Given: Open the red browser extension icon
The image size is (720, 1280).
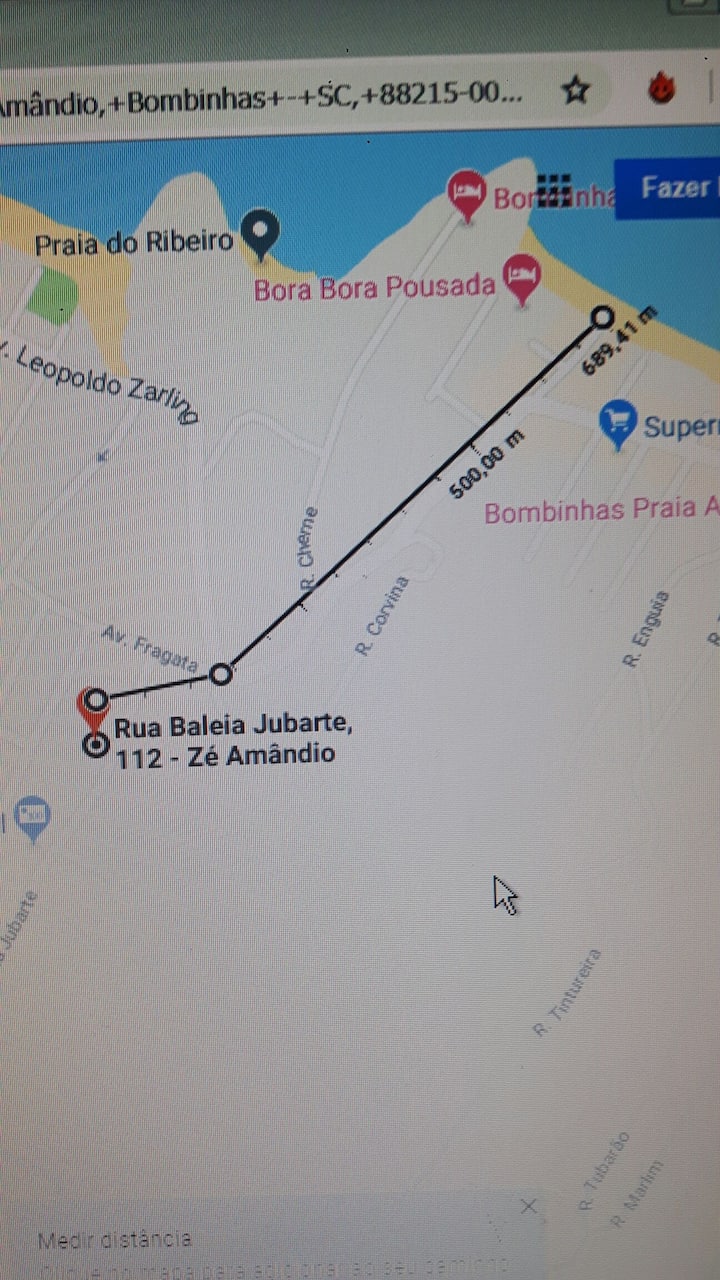Looking at the screenshot, I should tap(661, 90).
